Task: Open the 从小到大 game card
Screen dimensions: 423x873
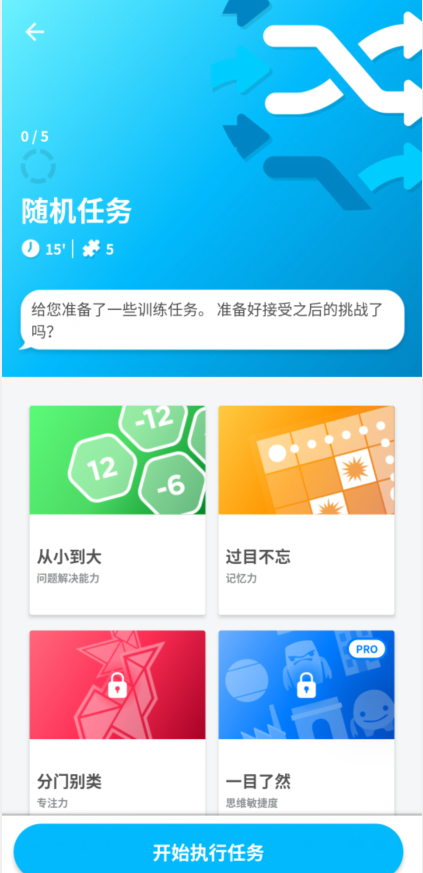Action: (x=117, y=510)
